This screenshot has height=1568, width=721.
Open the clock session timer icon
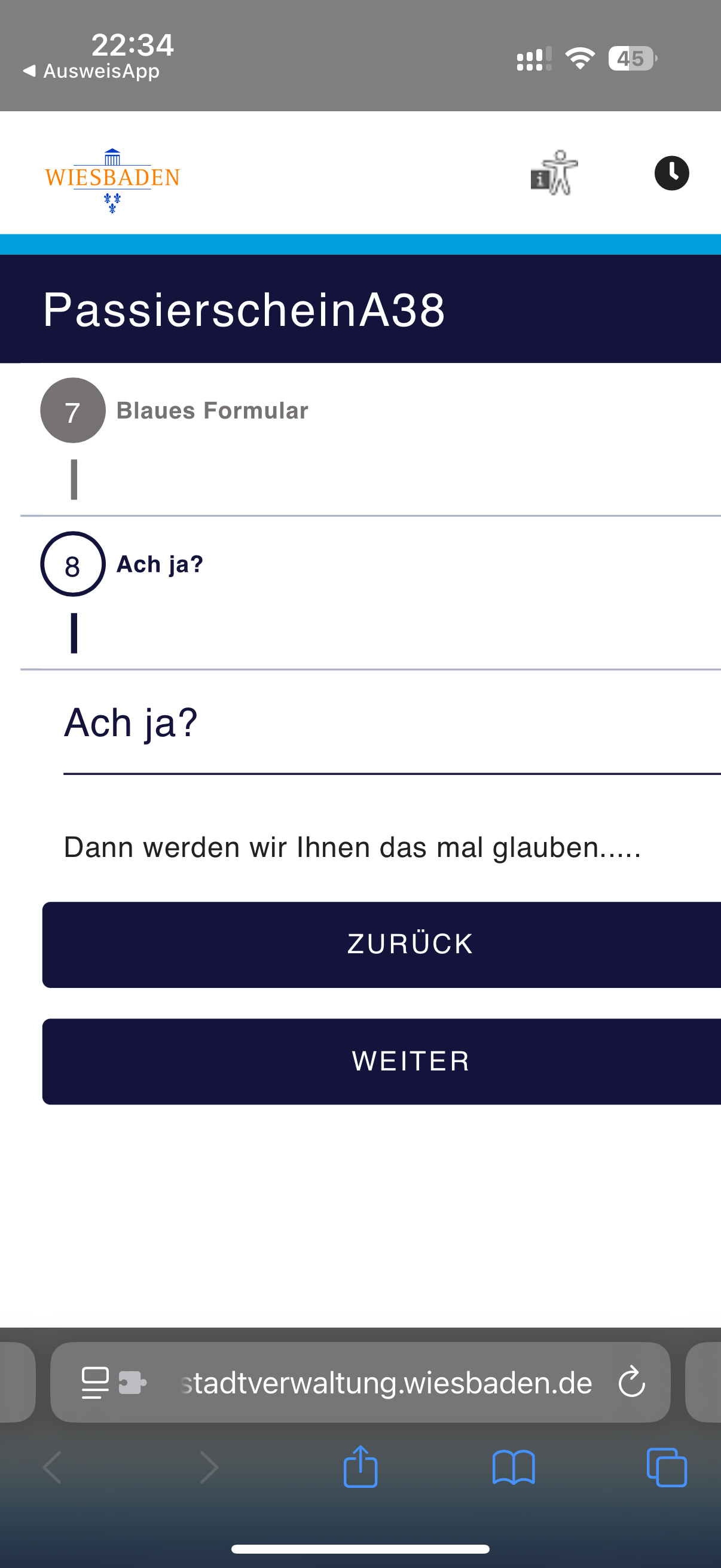click(x=671, y=173)
